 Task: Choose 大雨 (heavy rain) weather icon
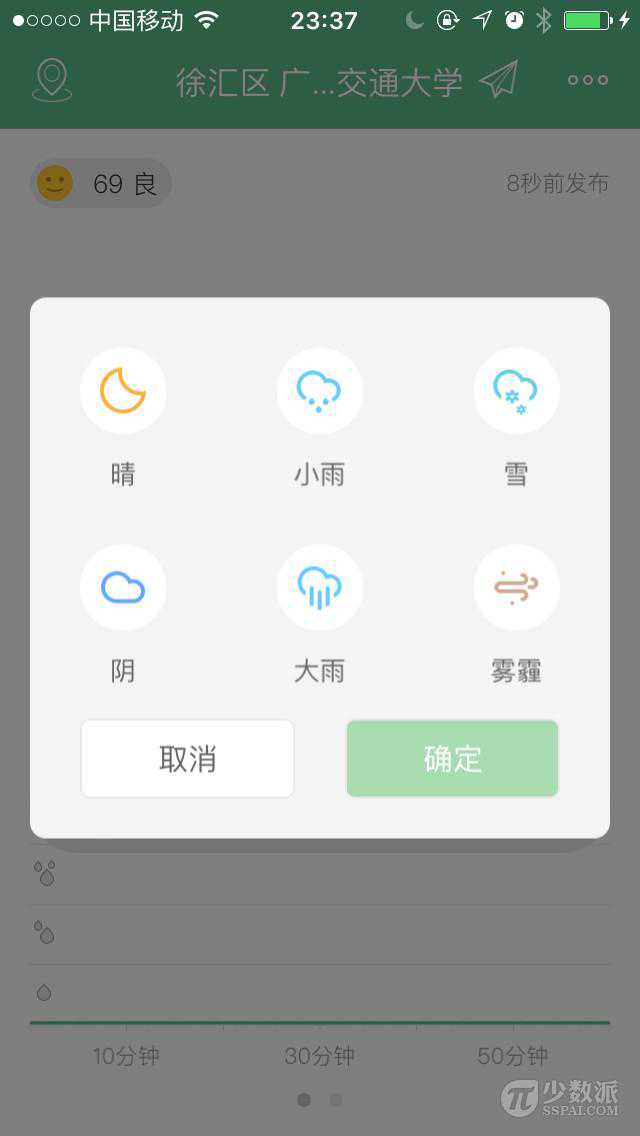(320, 588)
